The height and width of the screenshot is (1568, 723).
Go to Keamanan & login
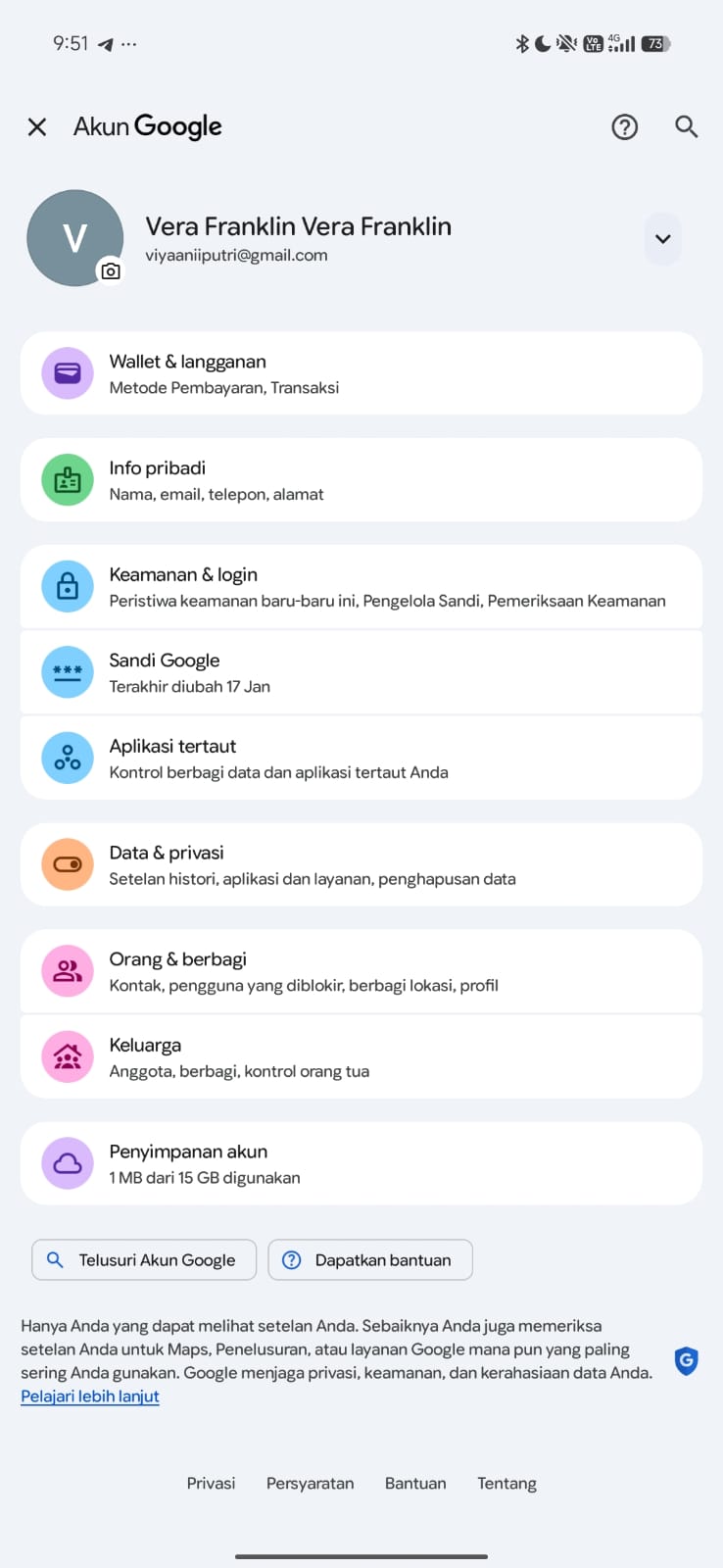pos(361,586)
